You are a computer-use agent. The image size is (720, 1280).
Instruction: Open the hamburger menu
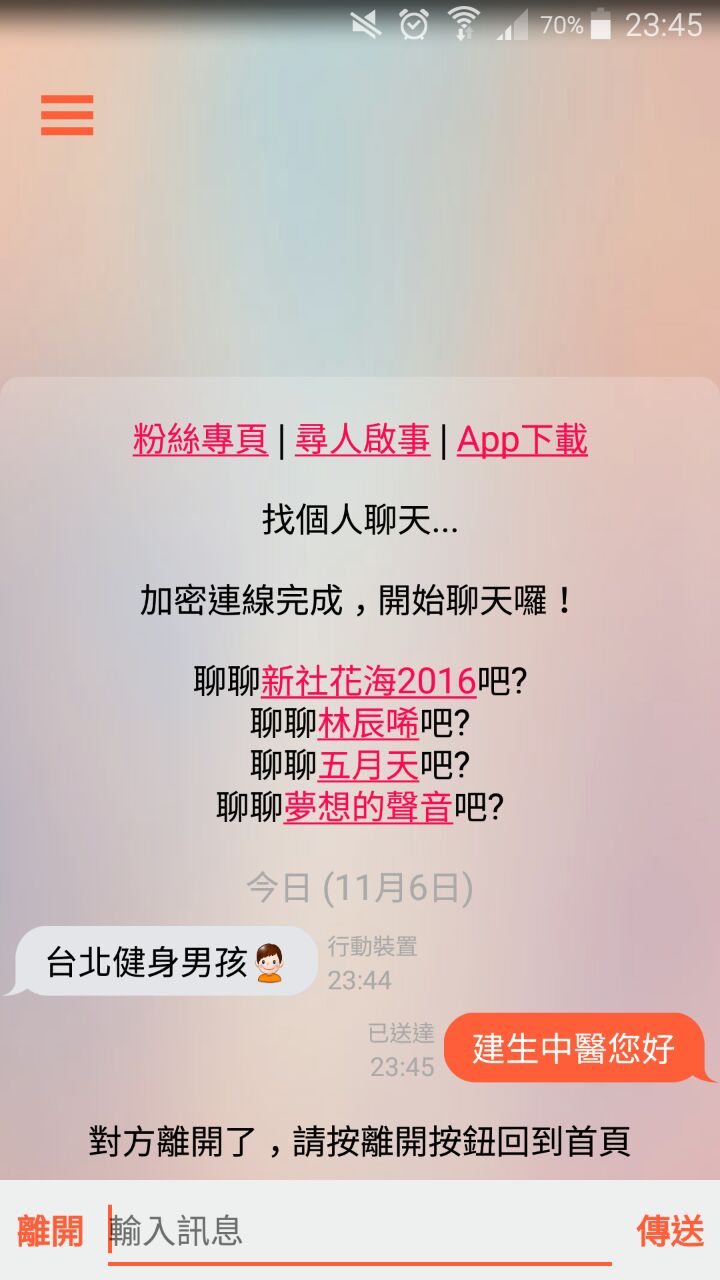coord(67,115)
